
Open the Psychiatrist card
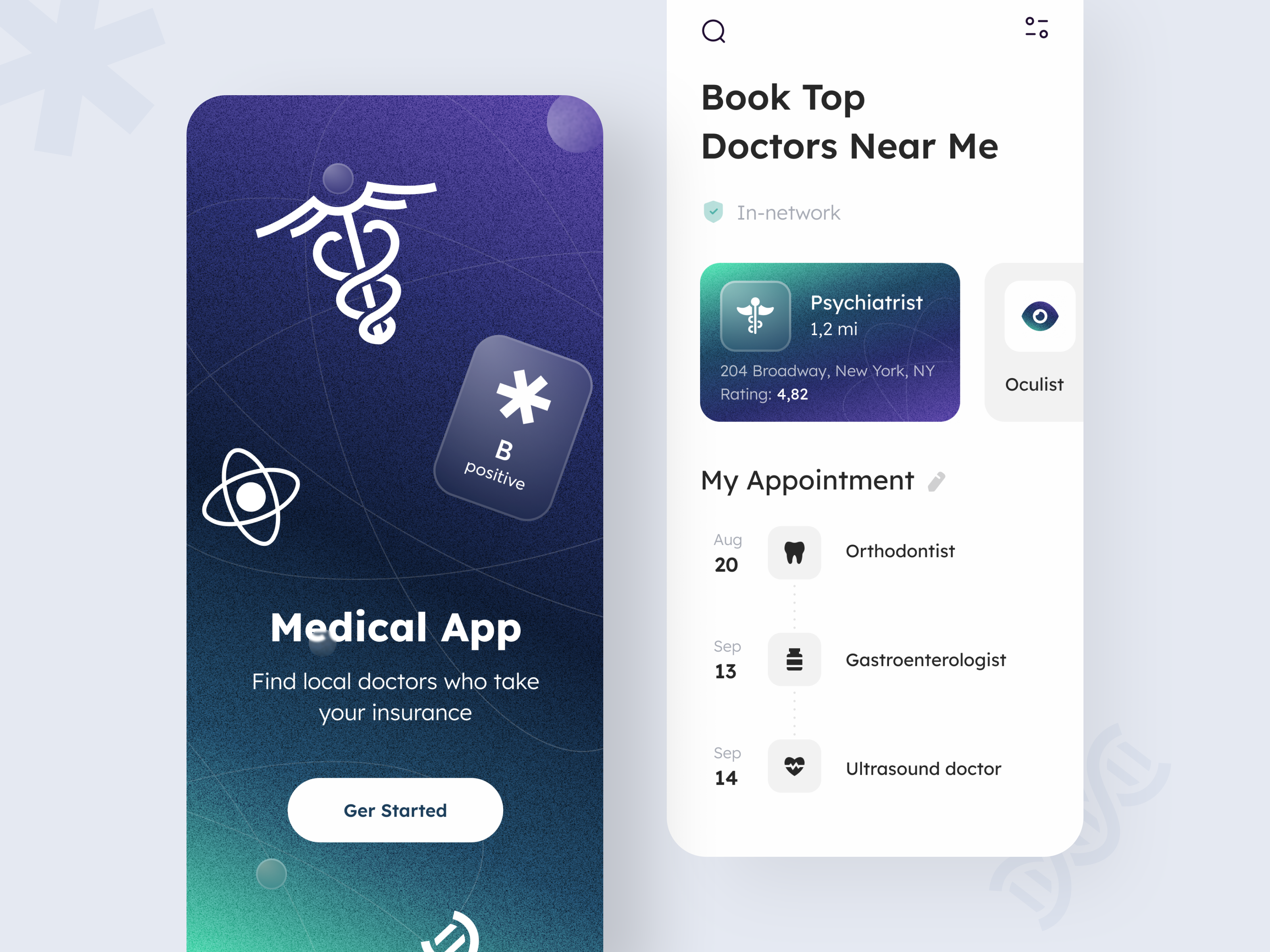[829, 343]
